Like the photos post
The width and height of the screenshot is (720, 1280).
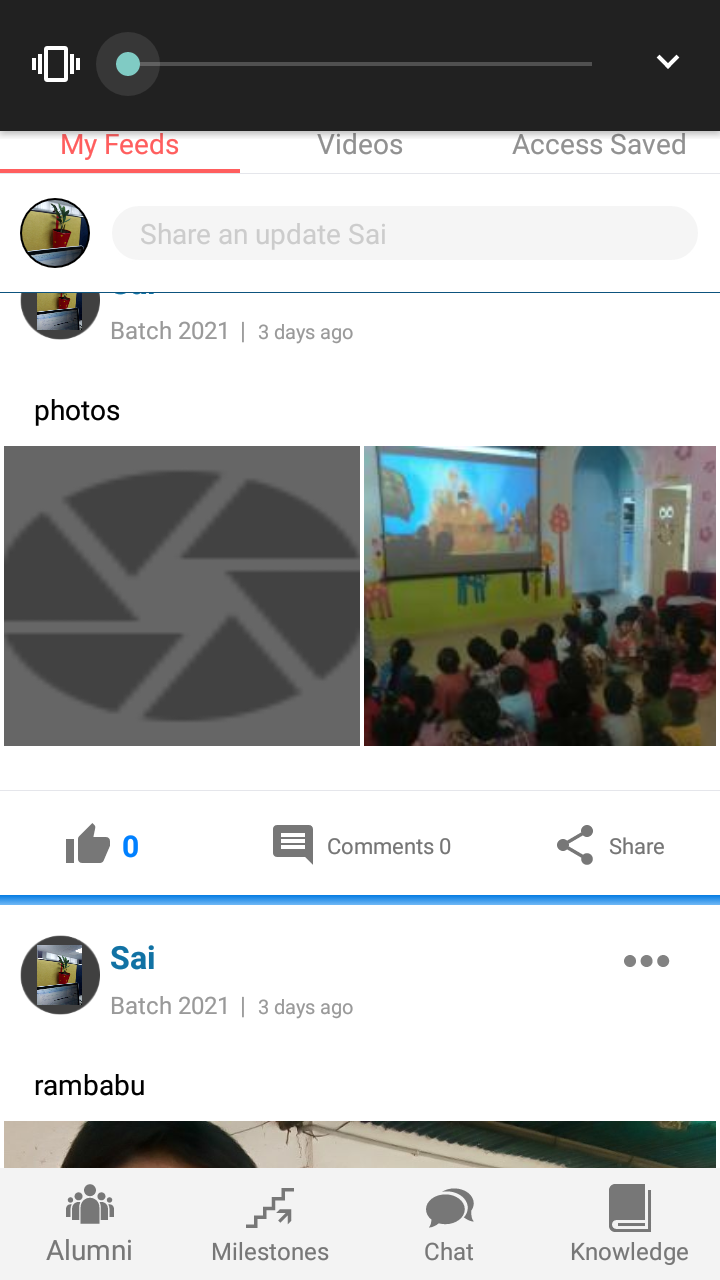[102, 846]
